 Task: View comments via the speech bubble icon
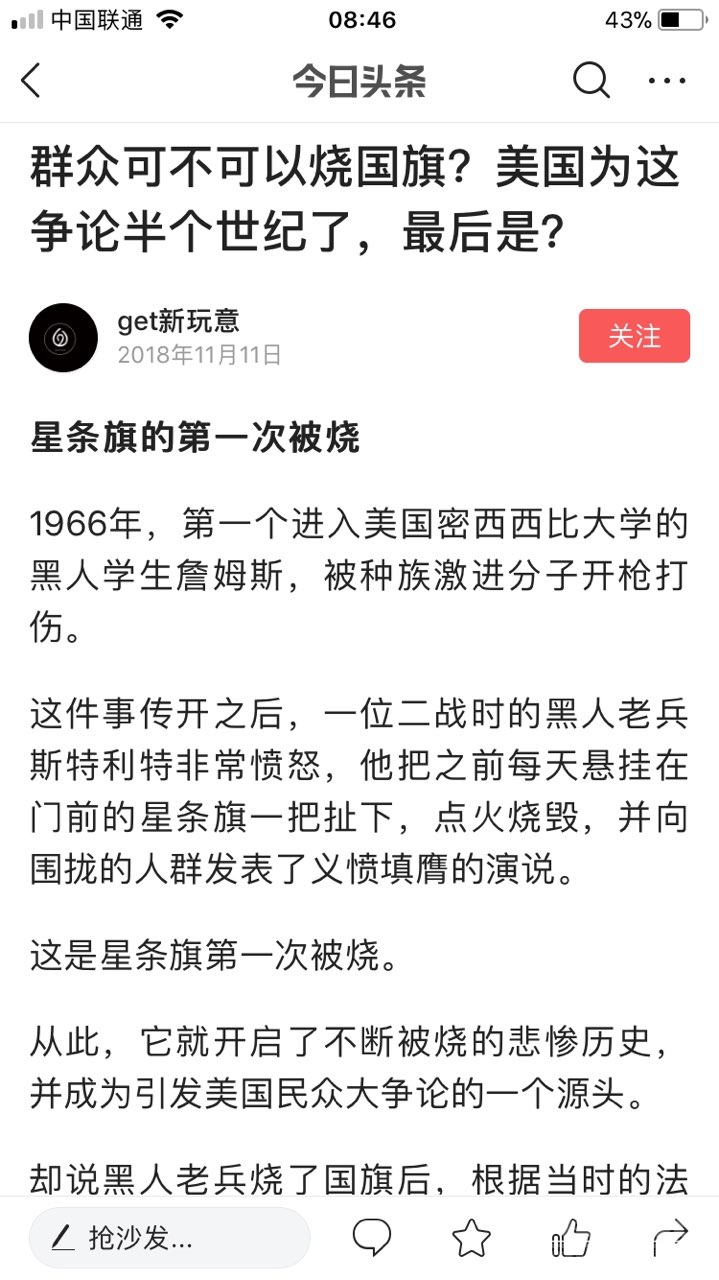pos(371,1238)
